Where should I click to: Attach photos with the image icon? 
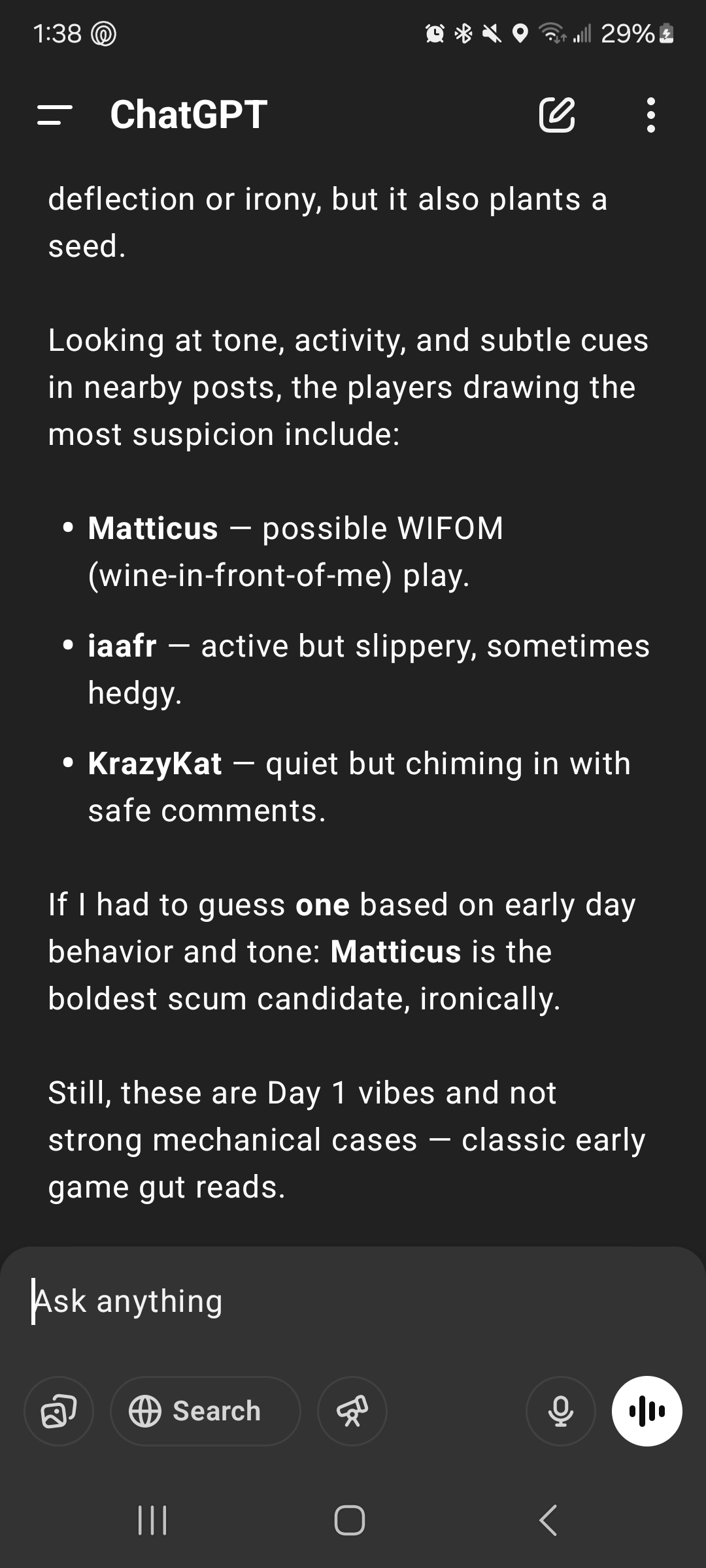(59, 1411)
